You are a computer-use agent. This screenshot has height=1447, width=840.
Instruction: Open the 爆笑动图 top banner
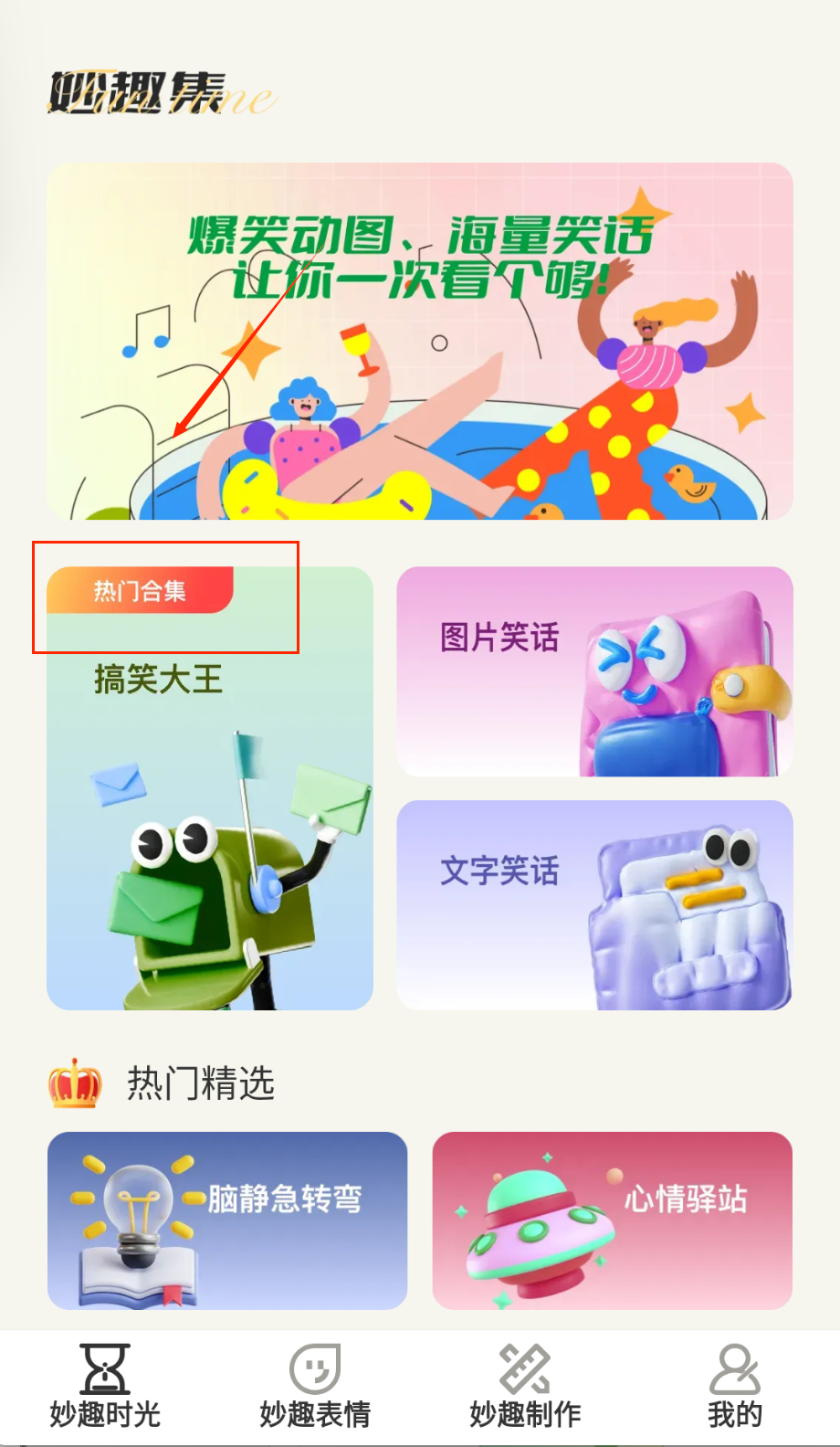click(x=420, y=341)
